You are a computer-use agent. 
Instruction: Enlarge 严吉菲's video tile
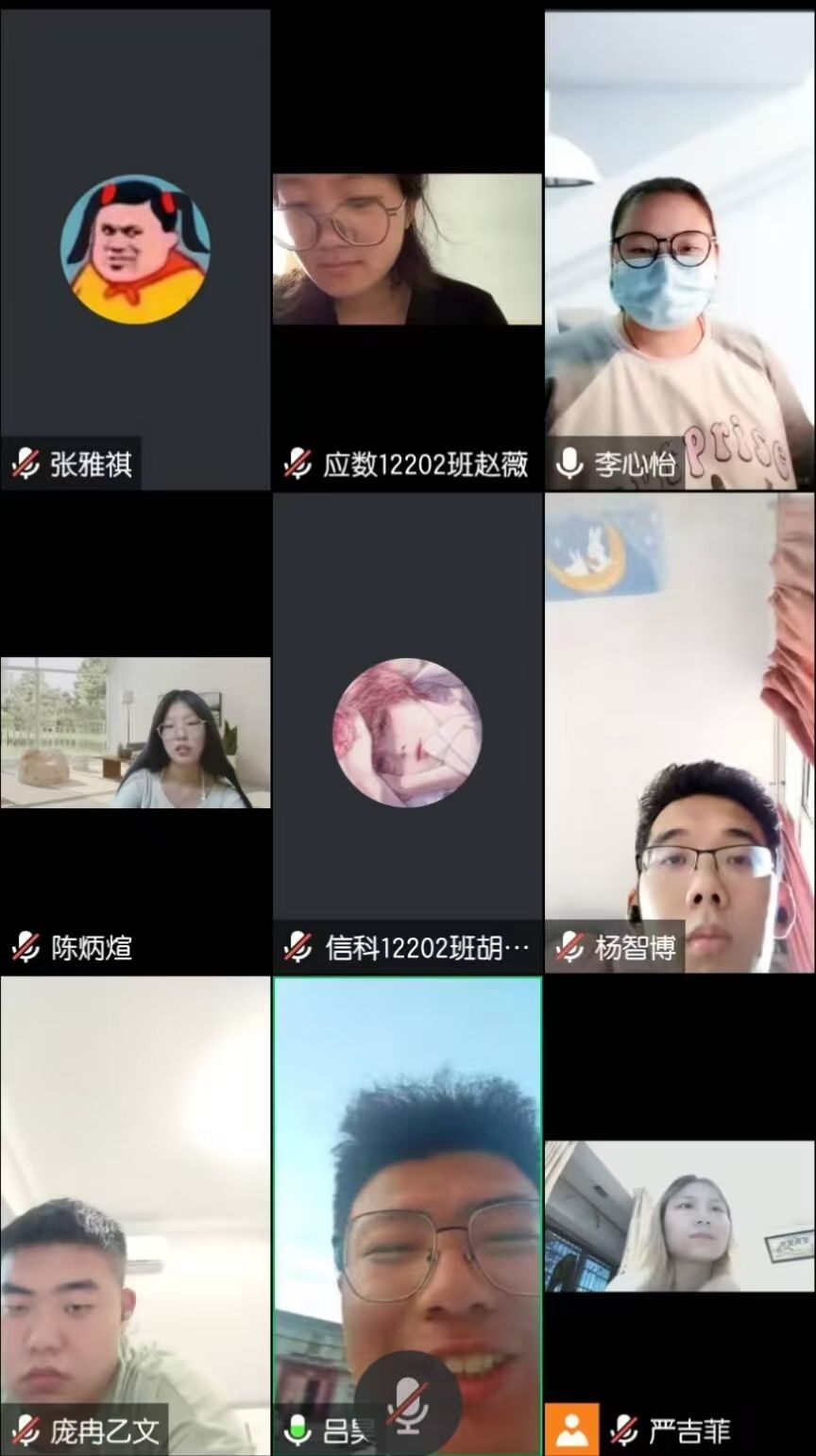[x=680, y=1216]
